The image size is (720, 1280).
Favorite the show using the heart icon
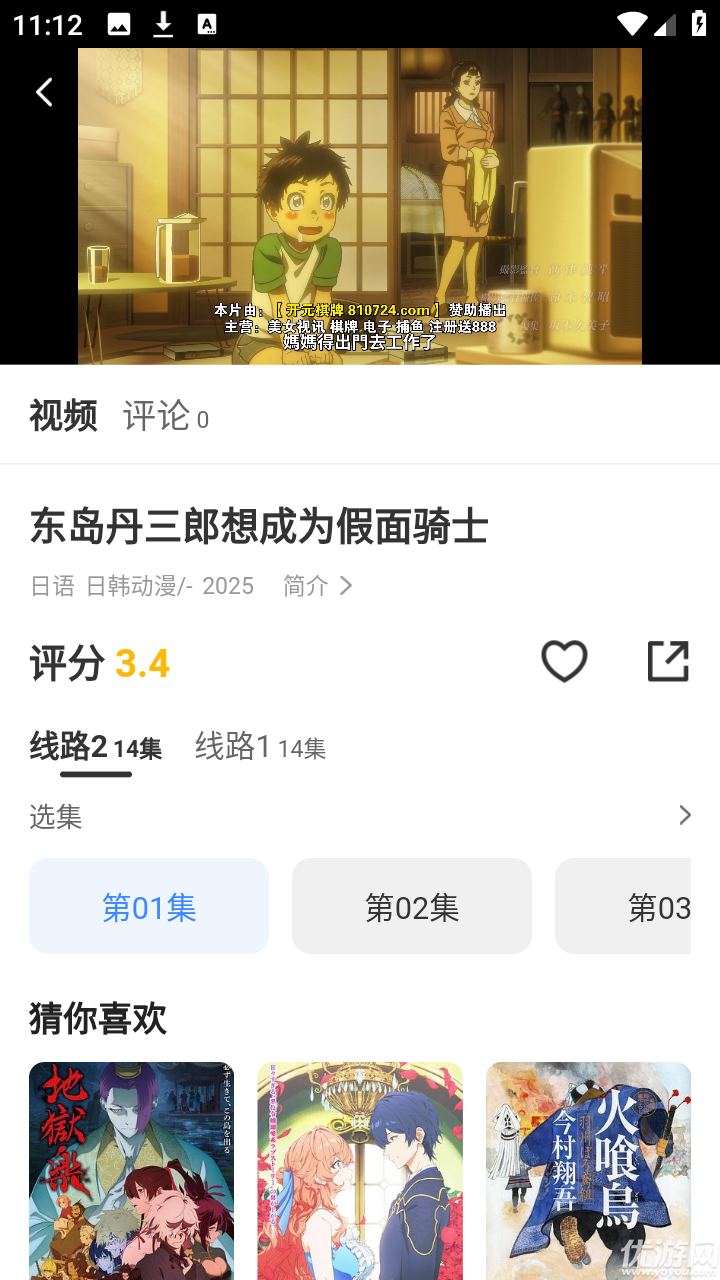[x=564, y=661]
